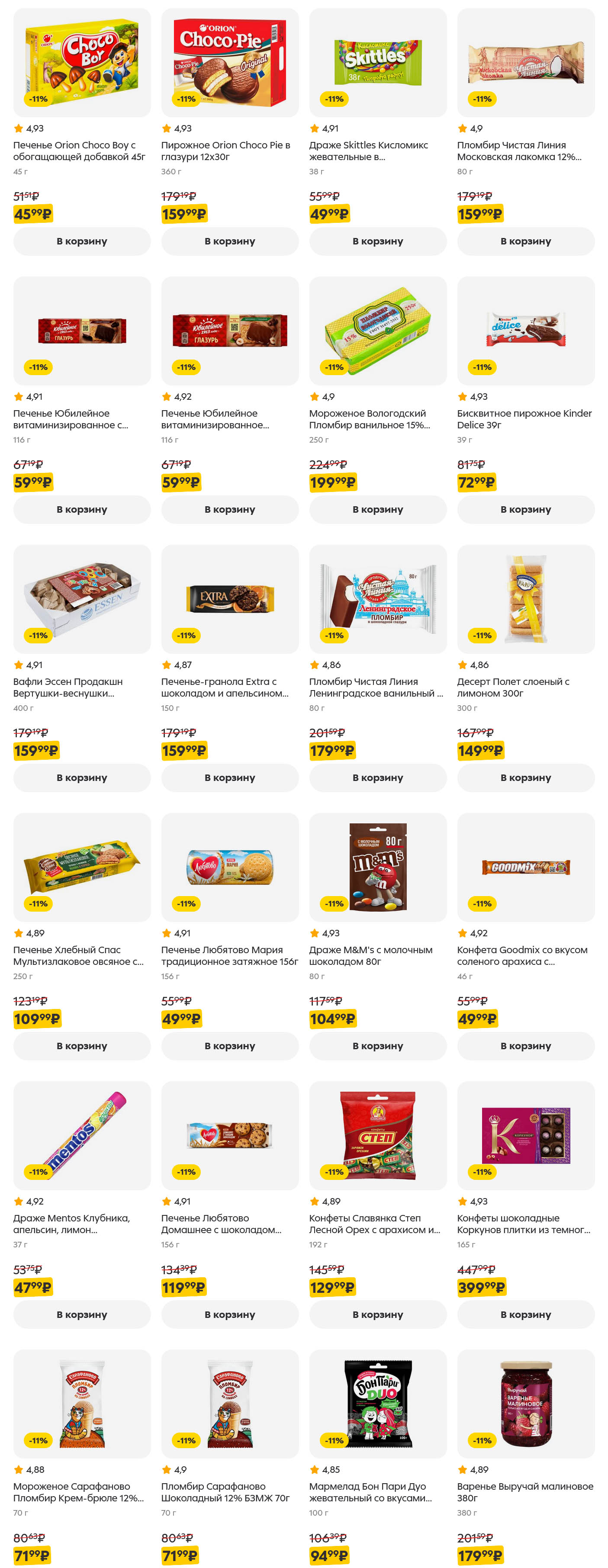Add Вологодский Пломбир ice cream to cart
608x1568 pixels.
[x=377, y=510]
